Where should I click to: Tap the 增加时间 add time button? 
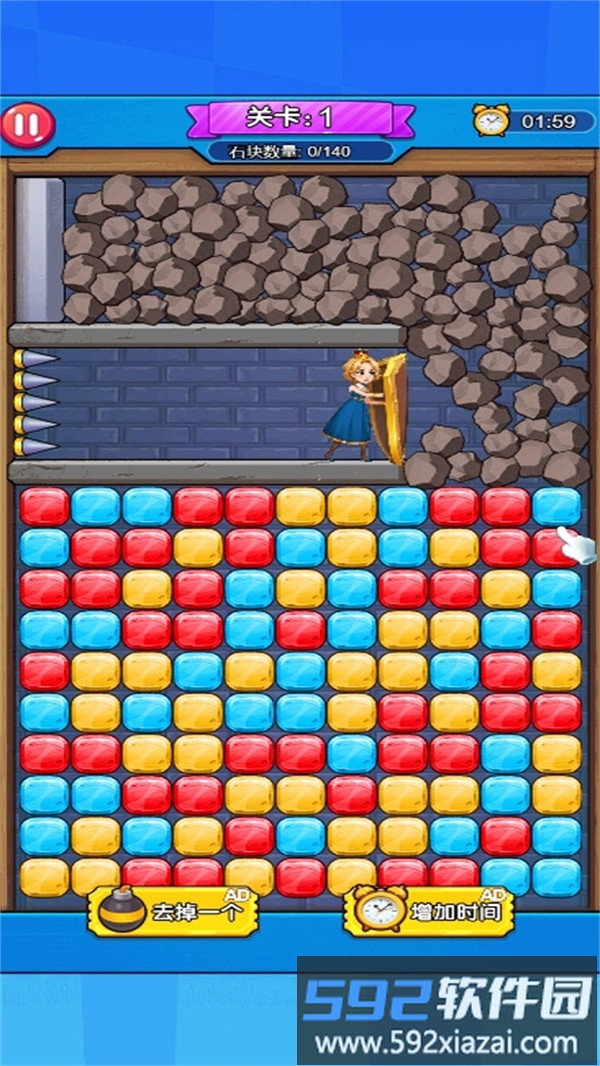428,911
